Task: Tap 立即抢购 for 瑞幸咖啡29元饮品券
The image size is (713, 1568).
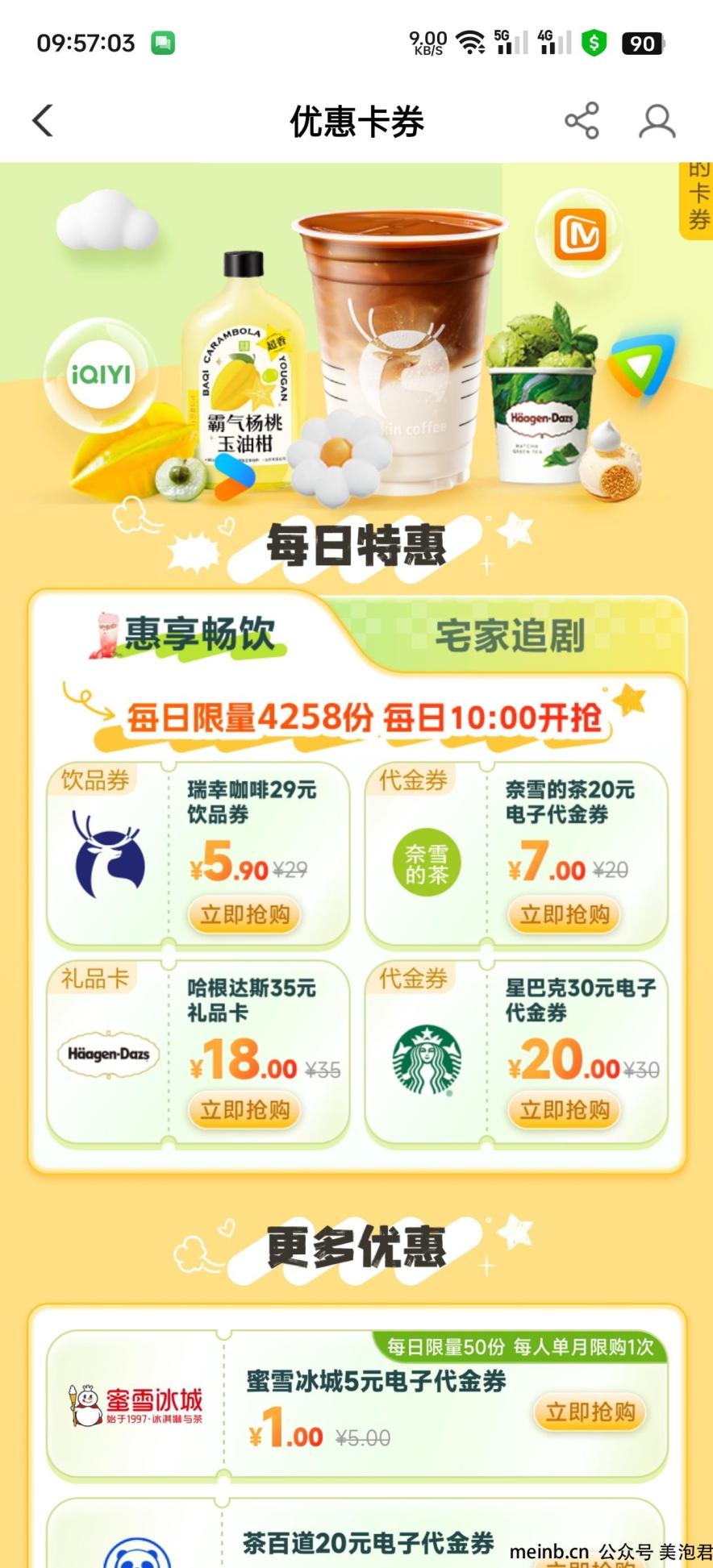Action: pos(245,915)
